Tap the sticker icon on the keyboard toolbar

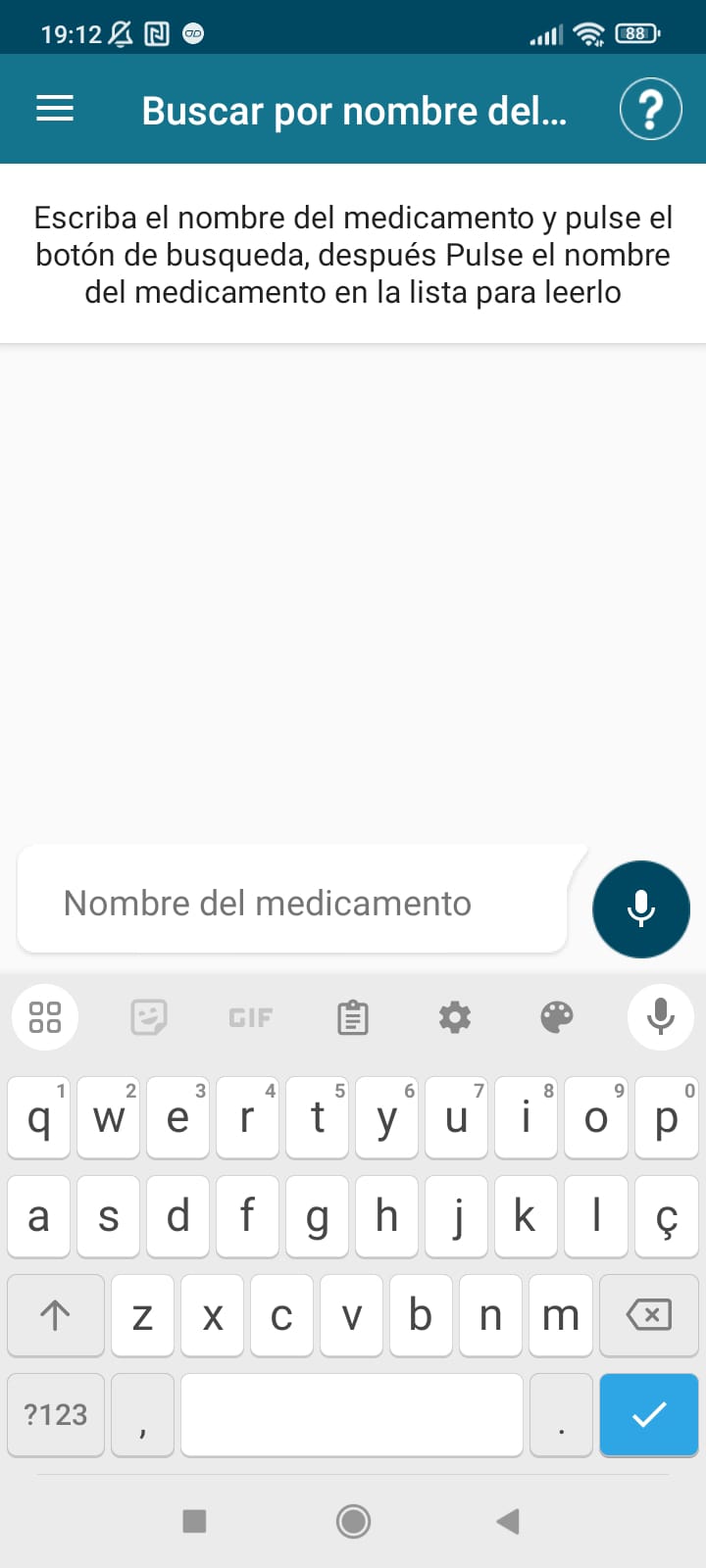tap(147, 1017)
